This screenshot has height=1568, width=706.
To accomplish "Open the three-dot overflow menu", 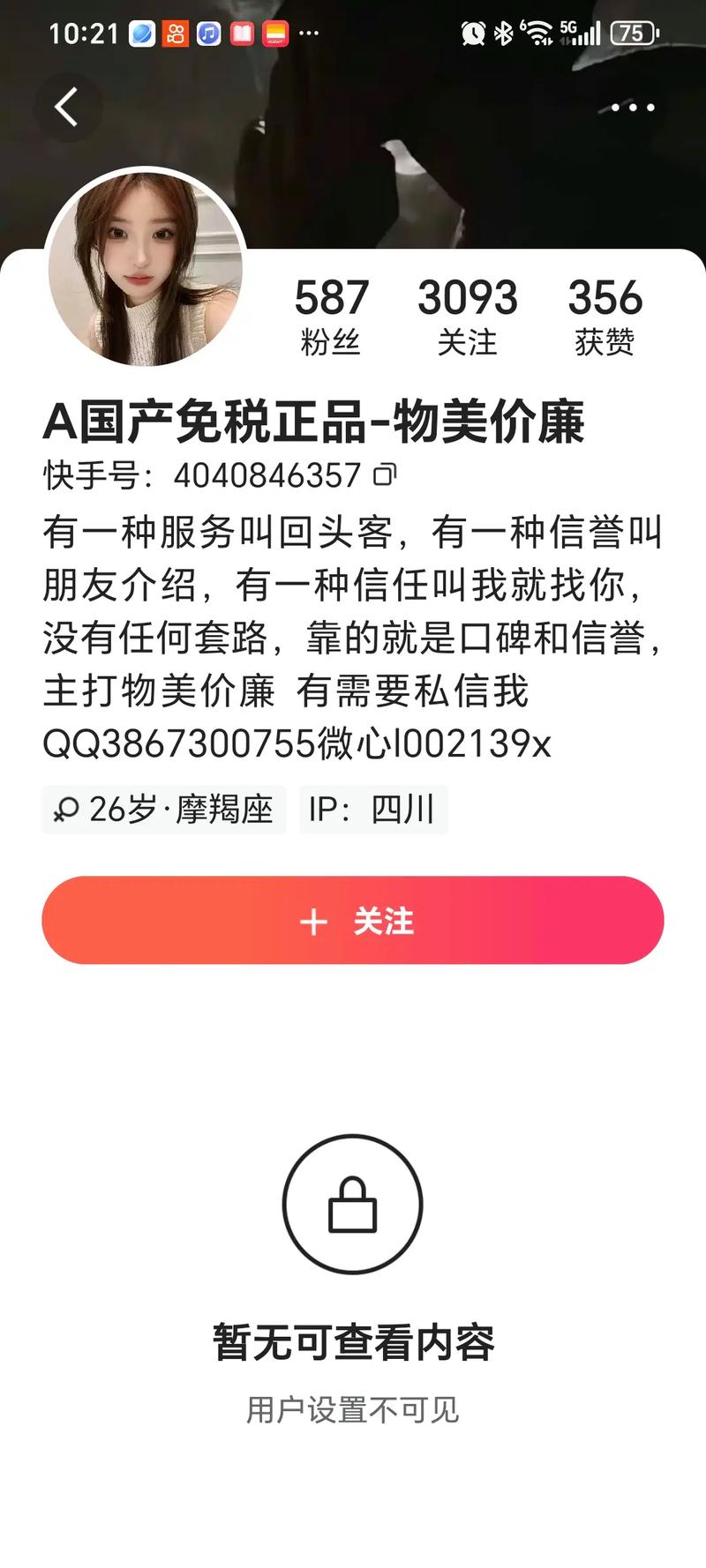I will click(x=633, y=108).
